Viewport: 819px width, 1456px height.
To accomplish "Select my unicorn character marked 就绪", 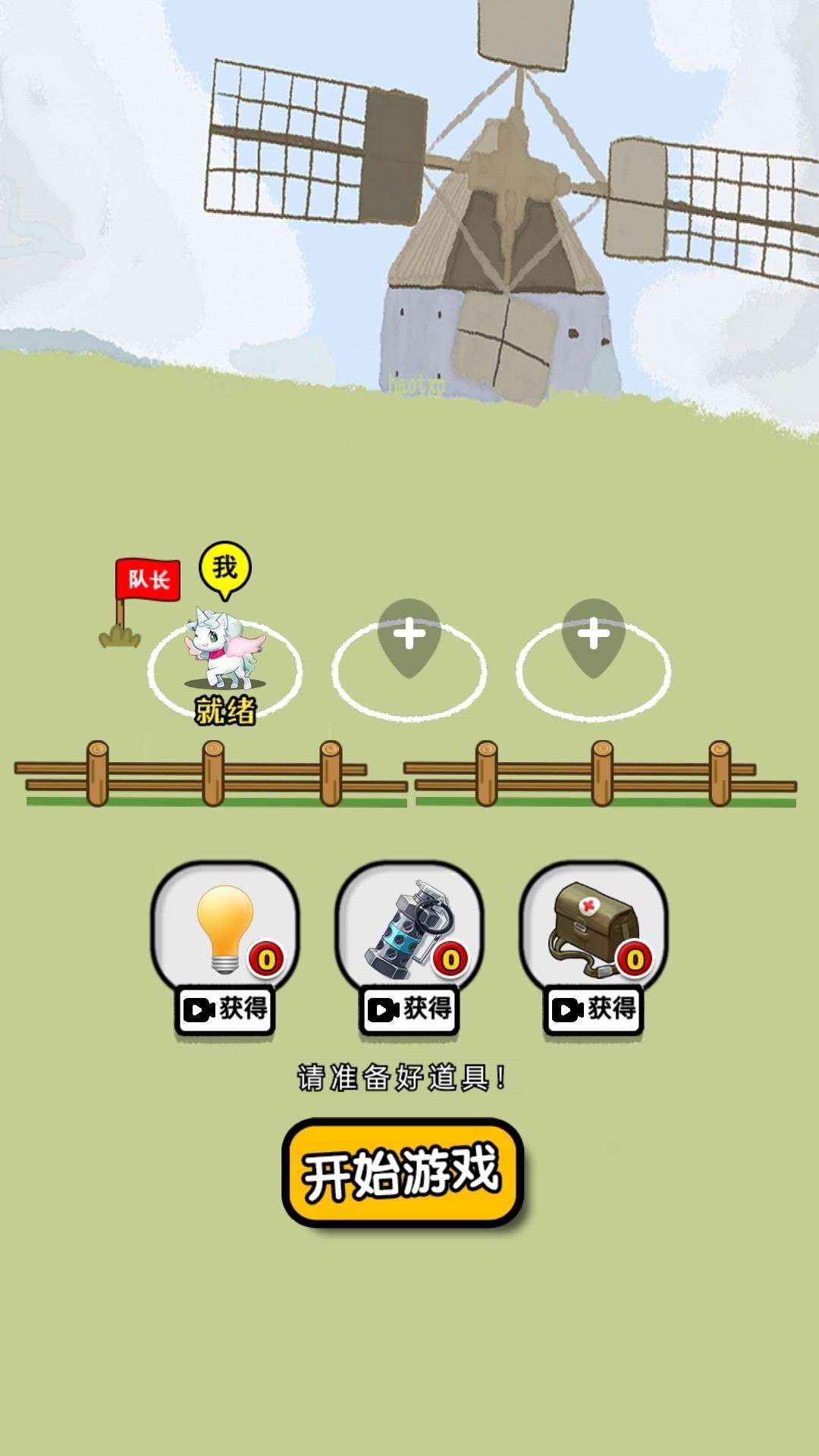I will [x=224, y=651].
